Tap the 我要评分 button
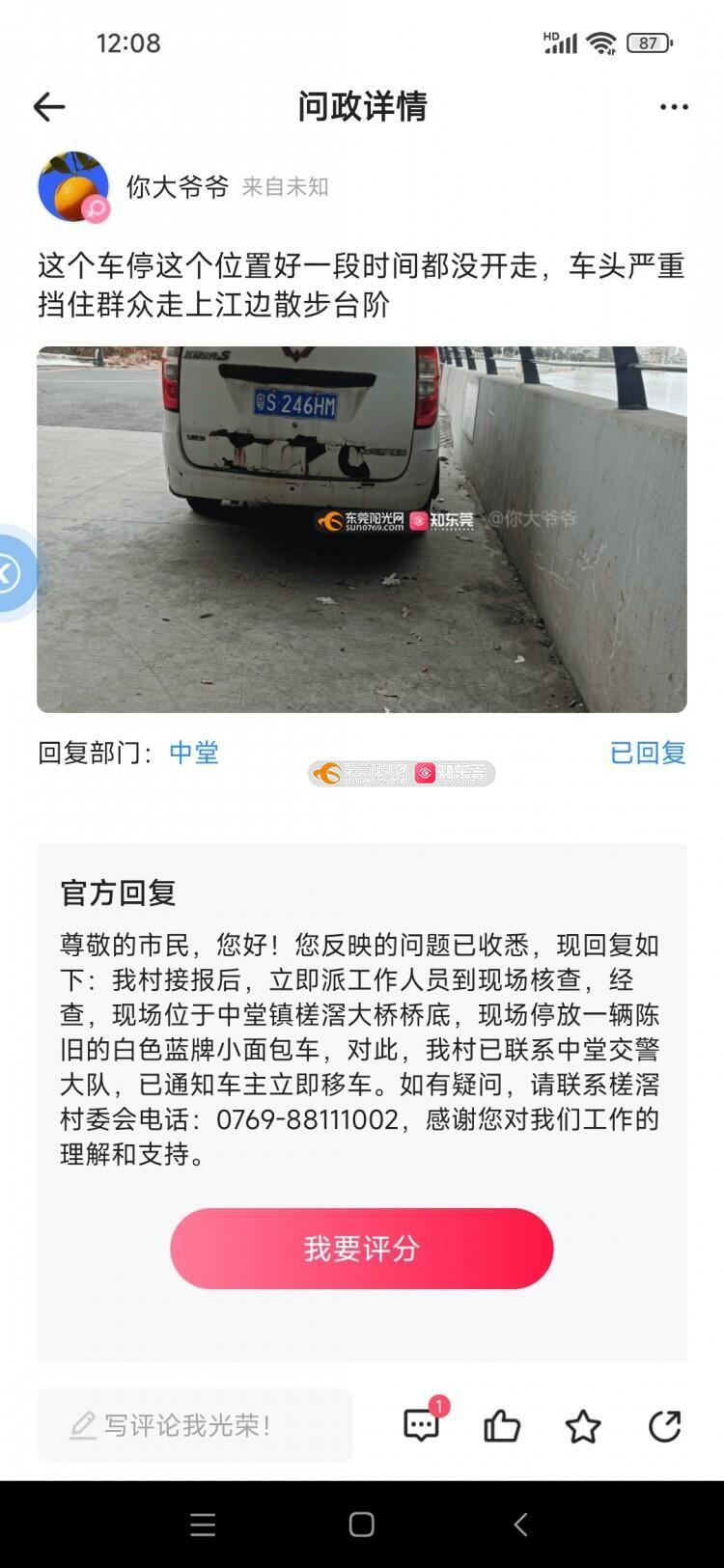 (x=362, y=1248)
